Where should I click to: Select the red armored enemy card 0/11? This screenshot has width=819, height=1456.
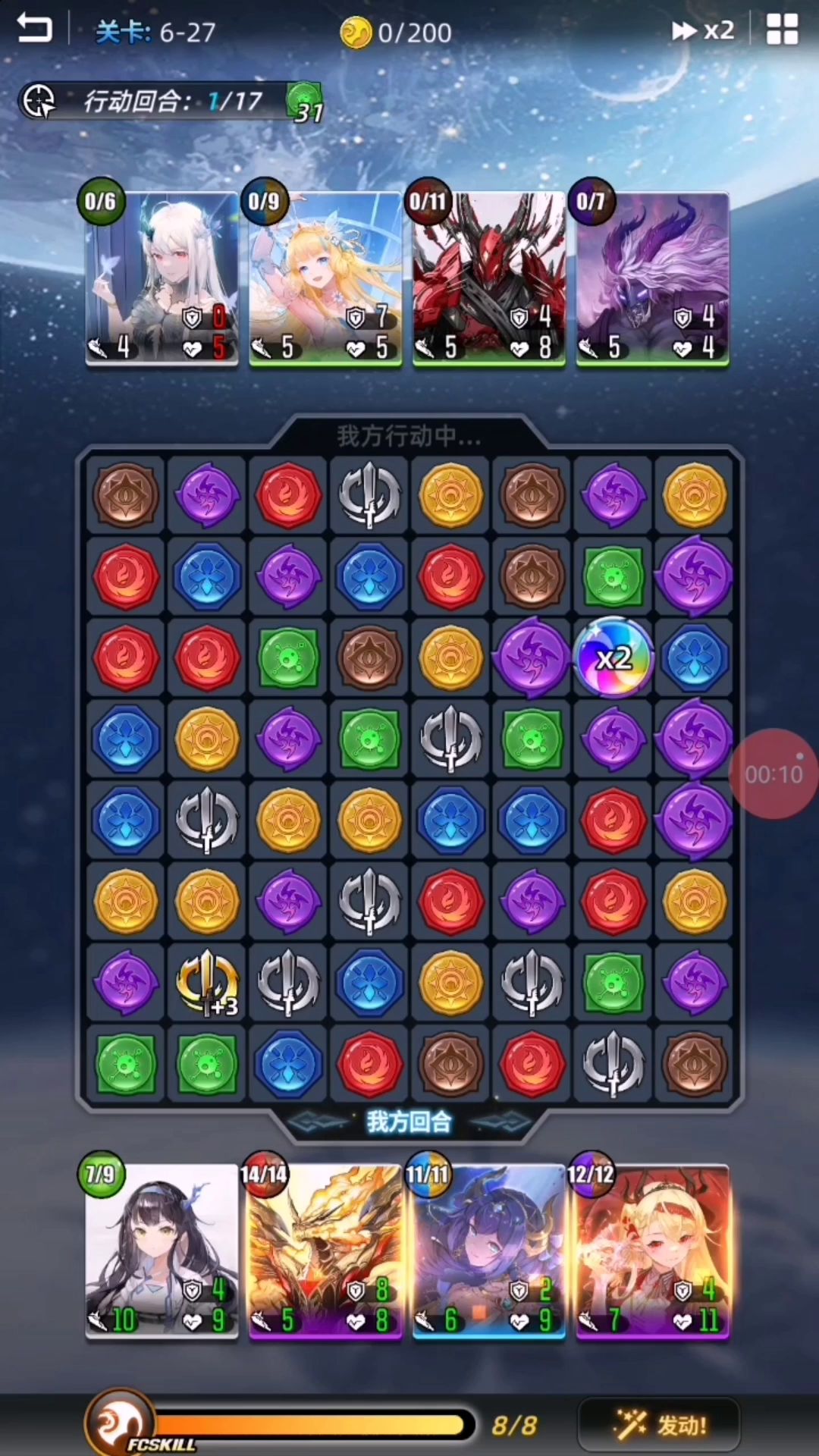coord(489,278)
